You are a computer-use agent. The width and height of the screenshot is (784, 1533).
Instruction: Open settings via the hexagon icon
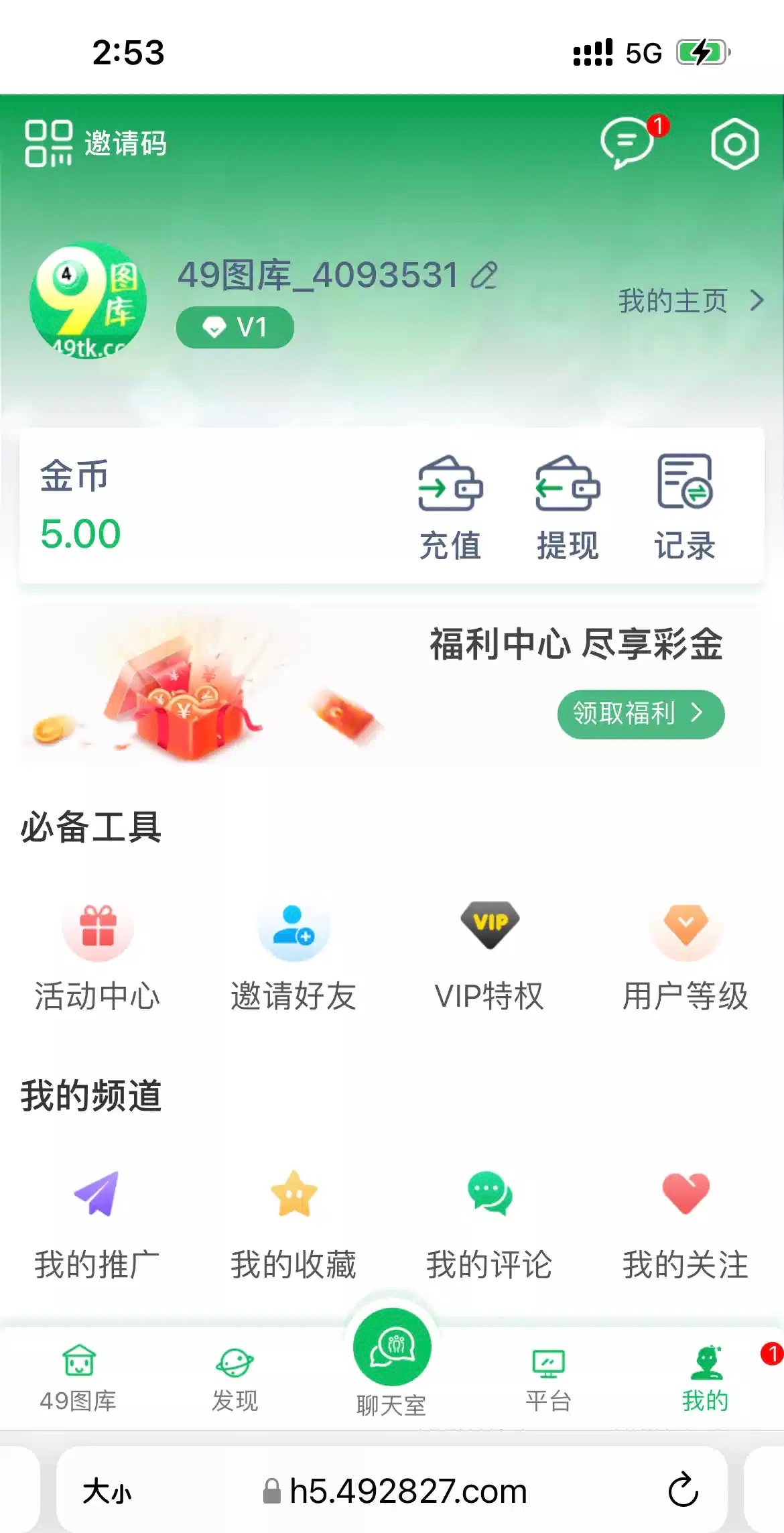coord(734,144)
